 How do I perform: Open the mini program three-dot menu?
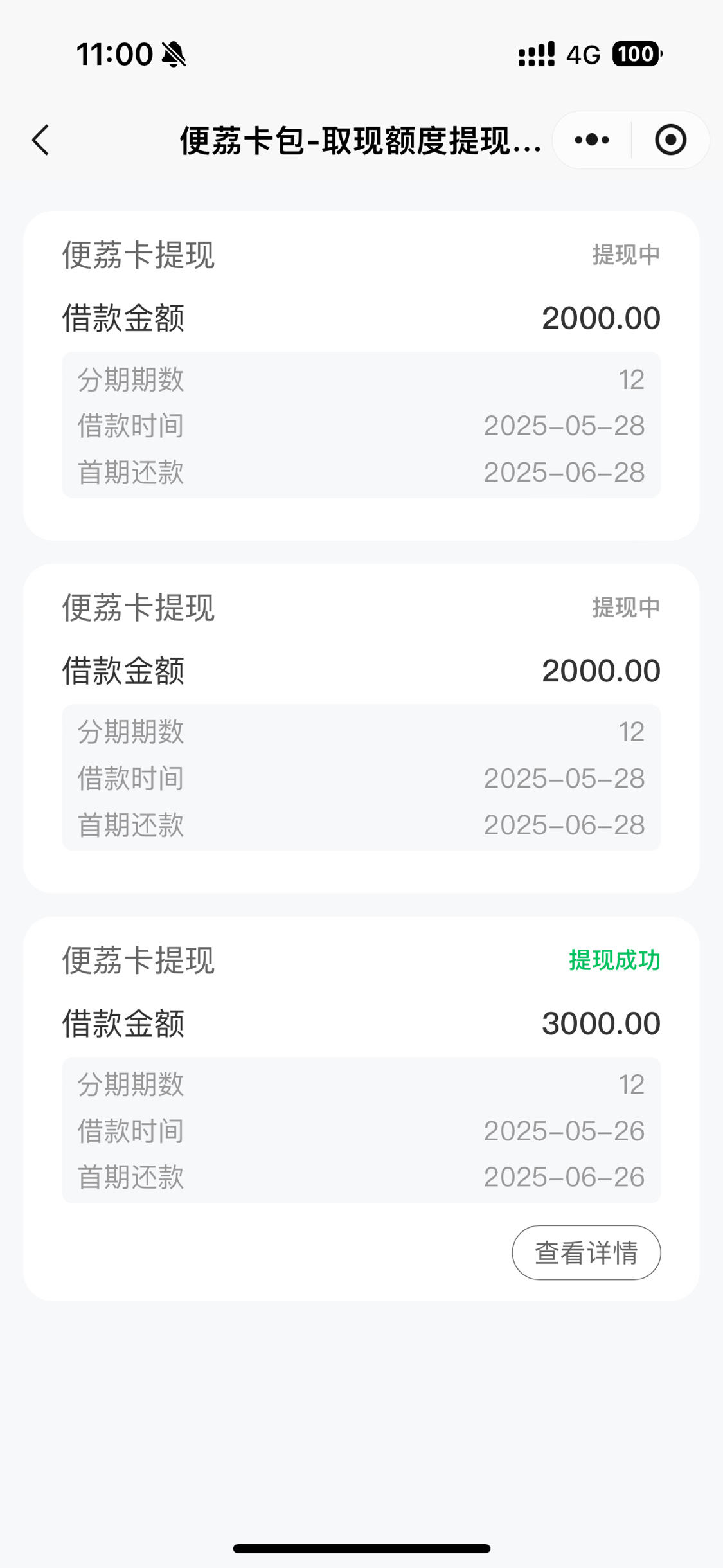click(x=592, y=140)
